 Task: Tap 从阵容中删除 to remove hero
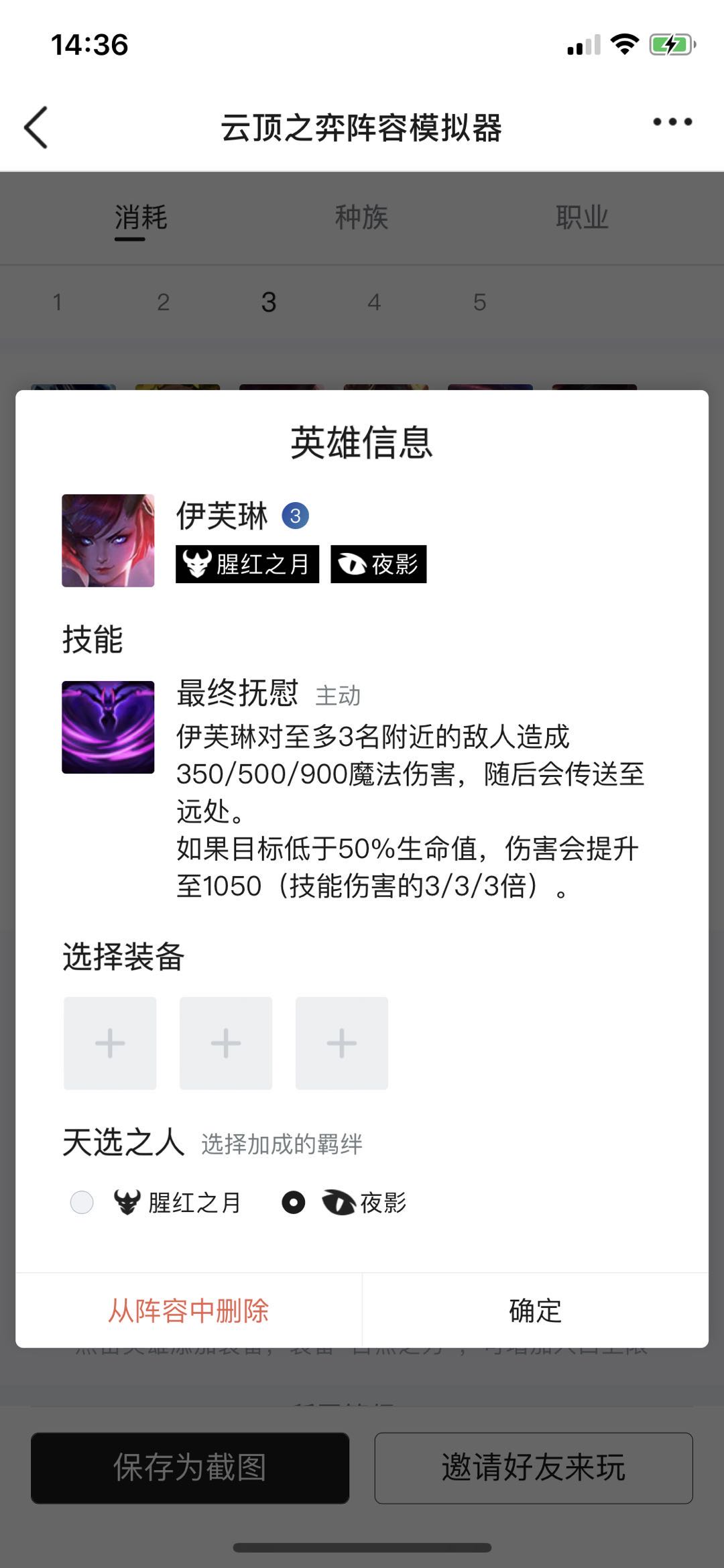pos(189,1311)
